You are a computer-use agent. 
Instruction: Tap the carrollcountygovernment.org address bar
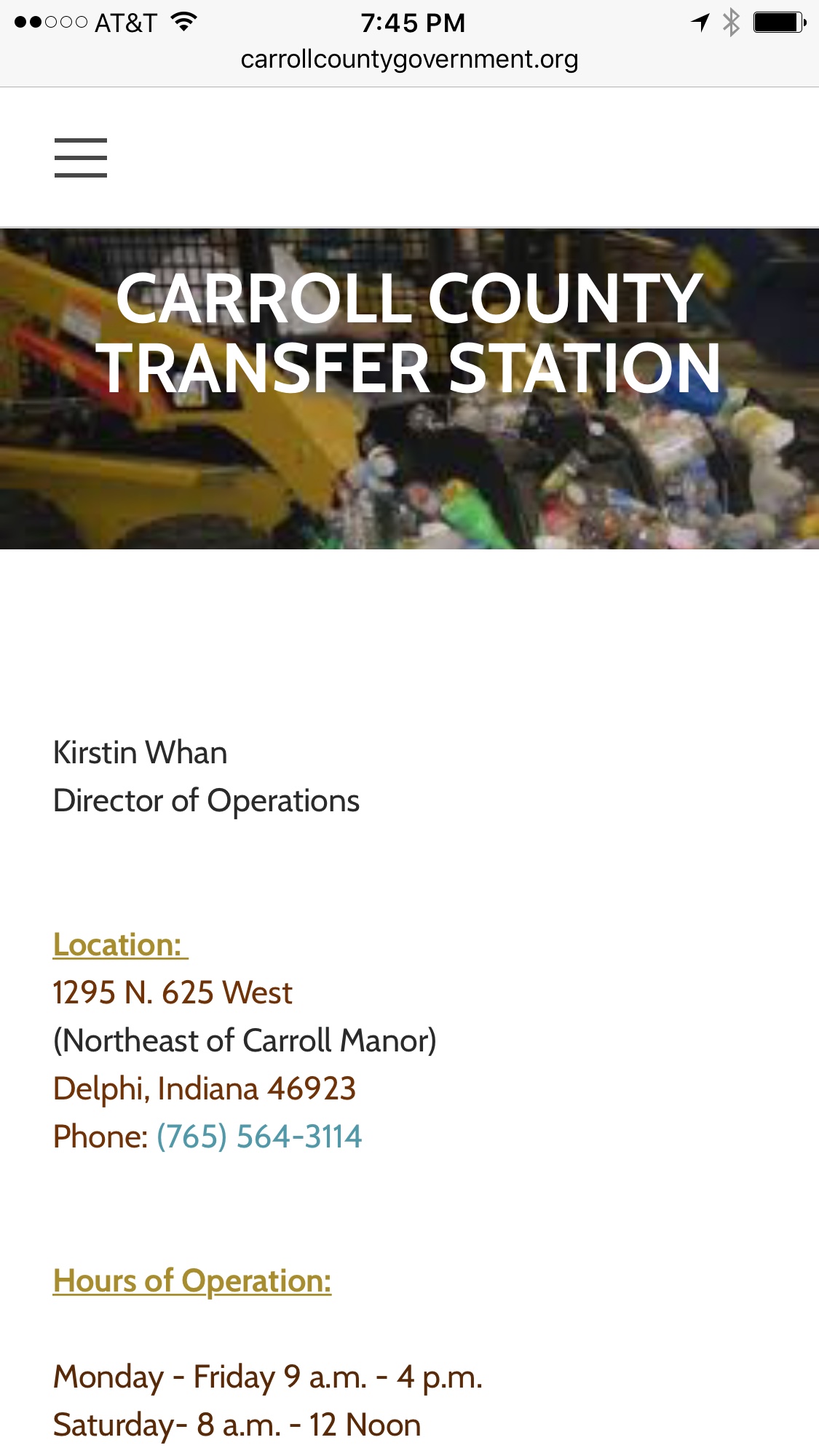[409, 60]
